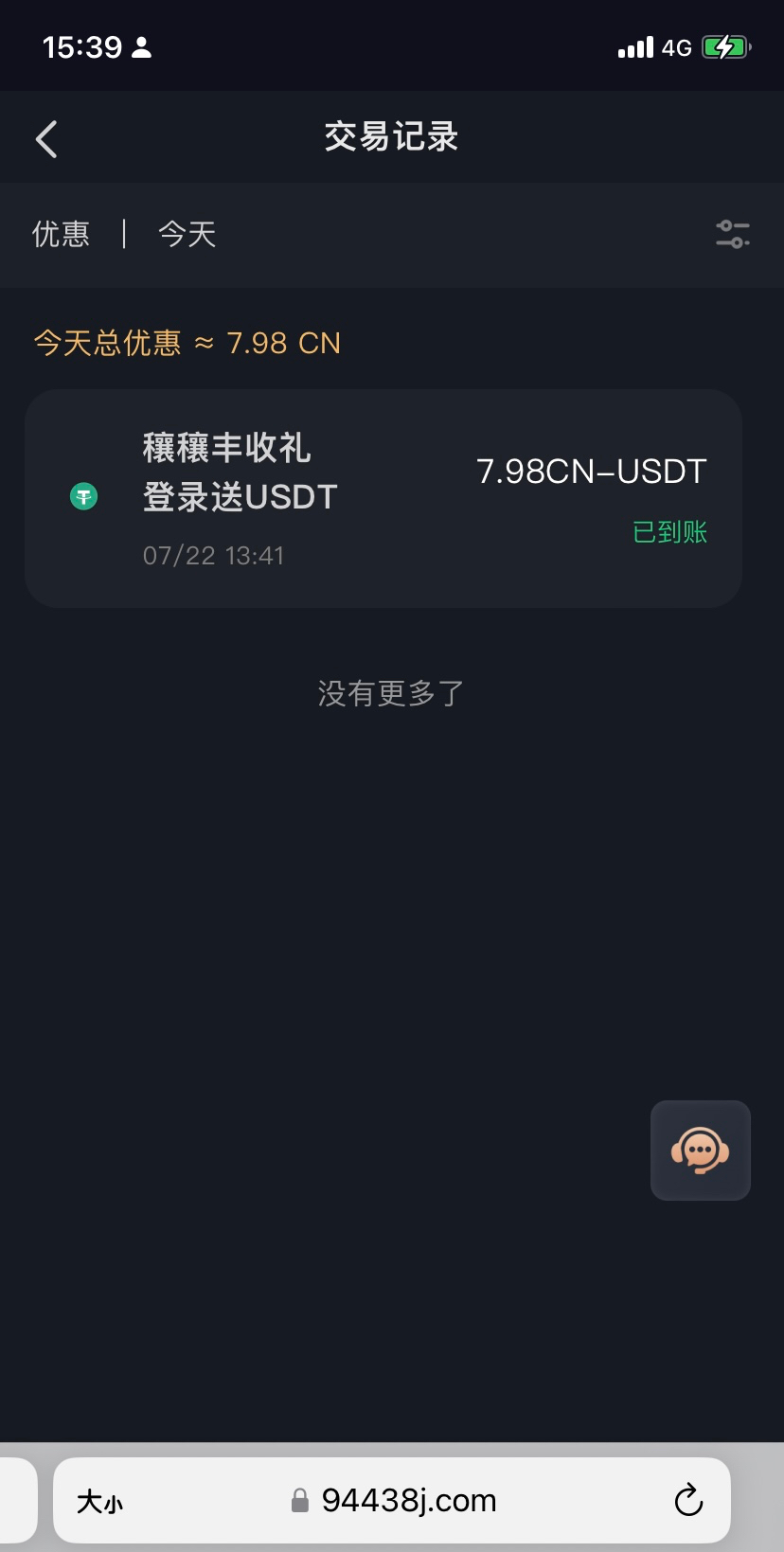Viewport: 784px width, 1552px height.
Task: Open the 优惠 category filter
Action: [62, 234]
